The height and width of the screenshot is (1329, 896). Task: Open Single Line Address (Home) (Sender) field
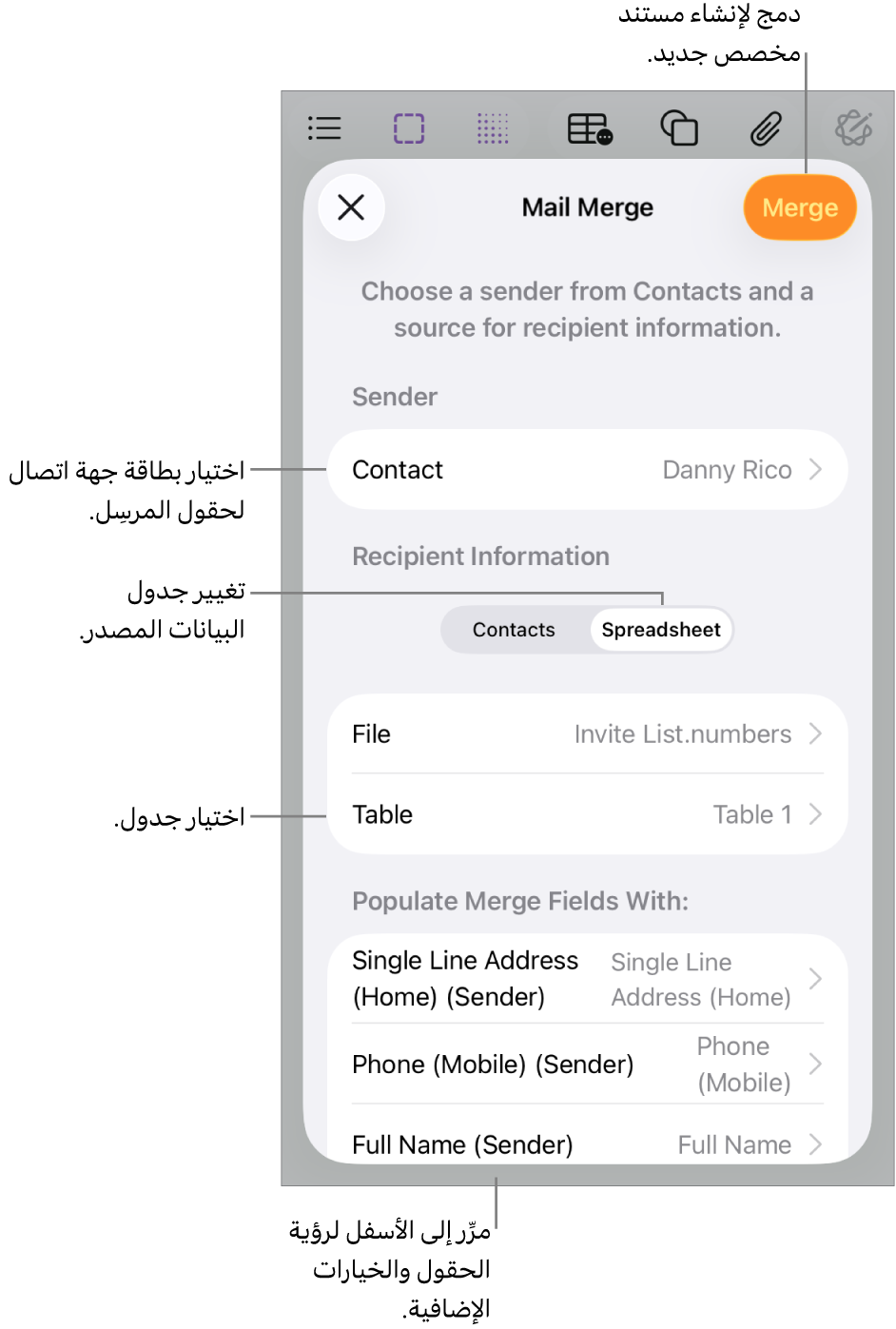587,979
